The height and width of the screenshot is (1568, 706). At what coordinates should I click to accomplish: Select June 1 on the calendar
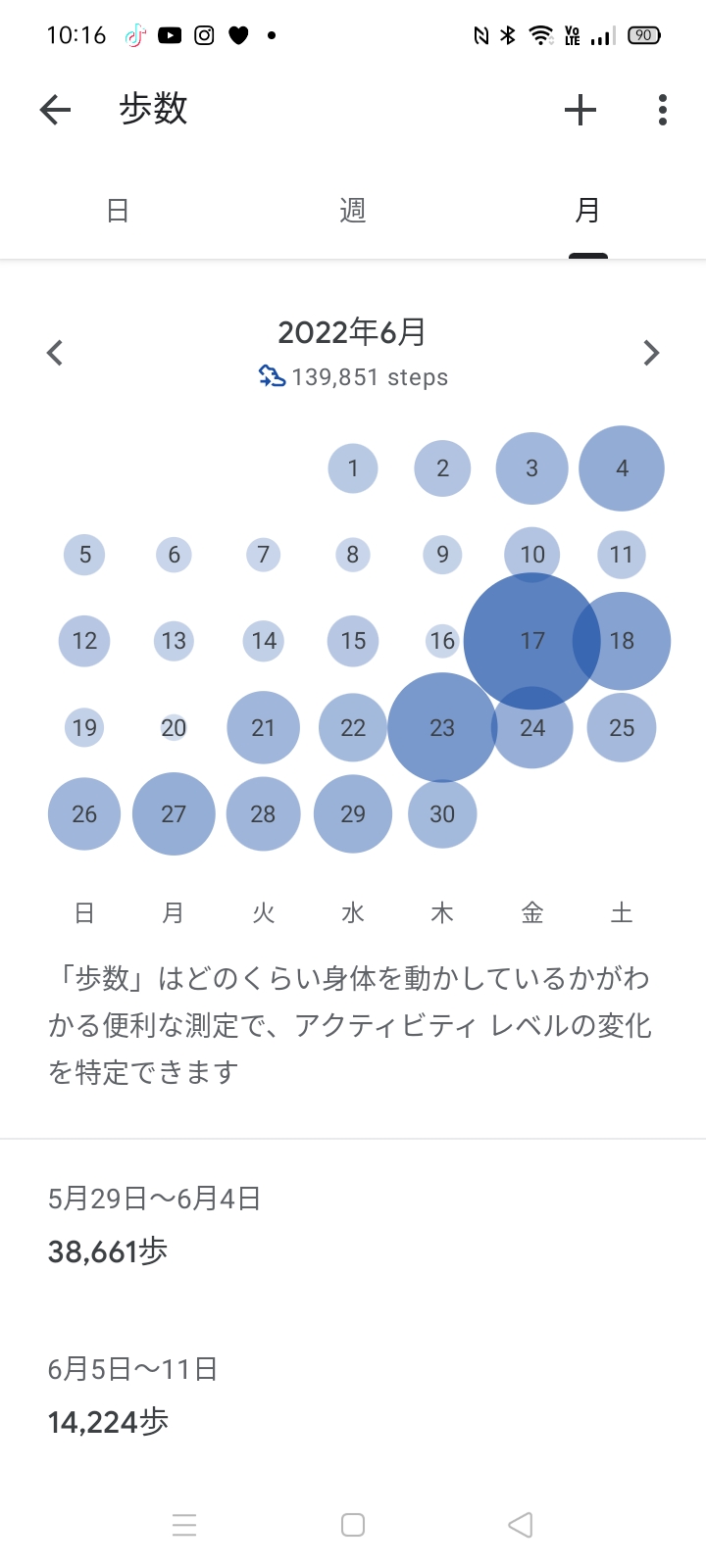[x=353, y=468]
